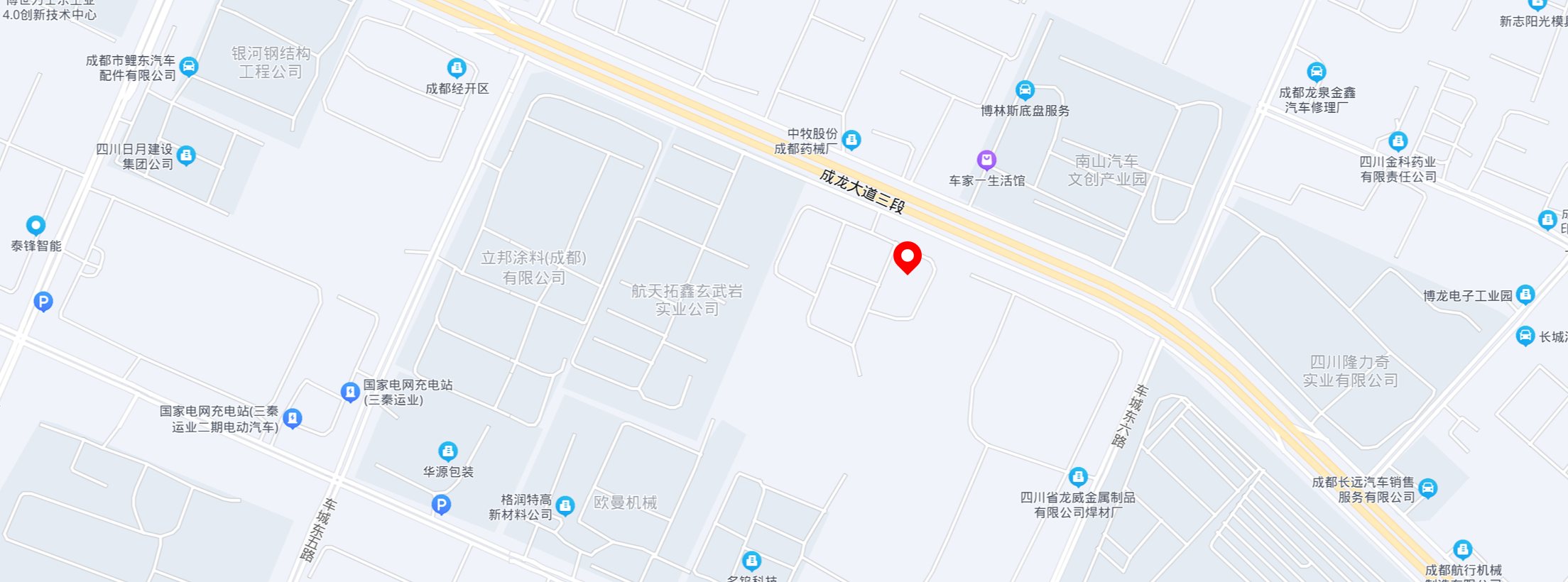Tap the red location pin
Viewport: 1568px width, 582px height.
click(x=907, y=257)
